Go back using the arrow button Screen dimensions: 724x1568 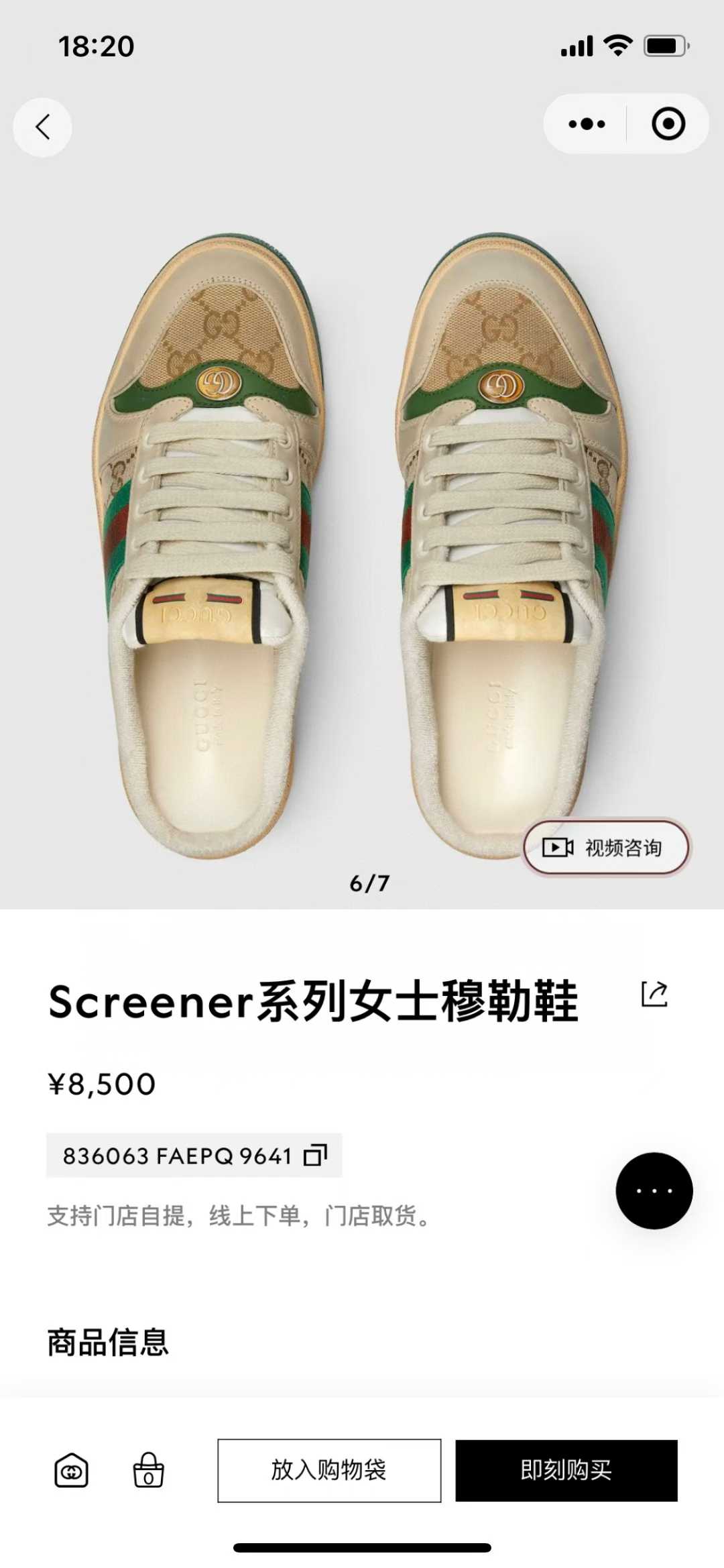[x=42, y=127]
